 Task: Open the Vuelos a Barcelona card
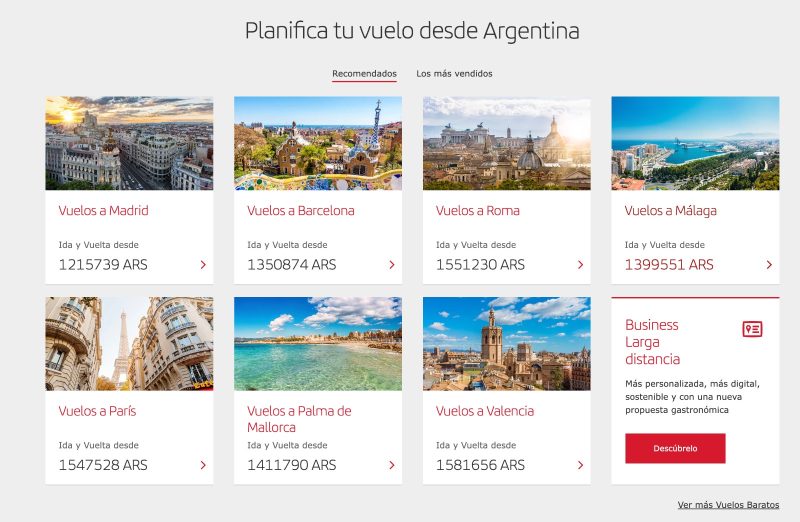click(300, 211)
